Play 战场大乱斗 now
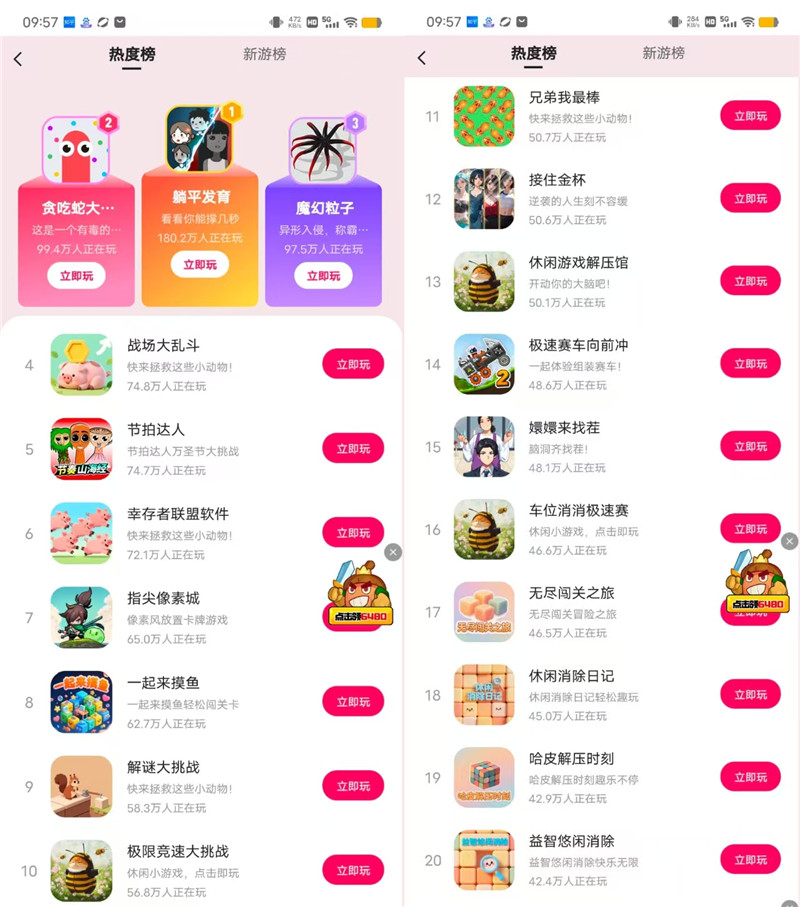Viewport: 800px width, 907px height. coord(353,364)
